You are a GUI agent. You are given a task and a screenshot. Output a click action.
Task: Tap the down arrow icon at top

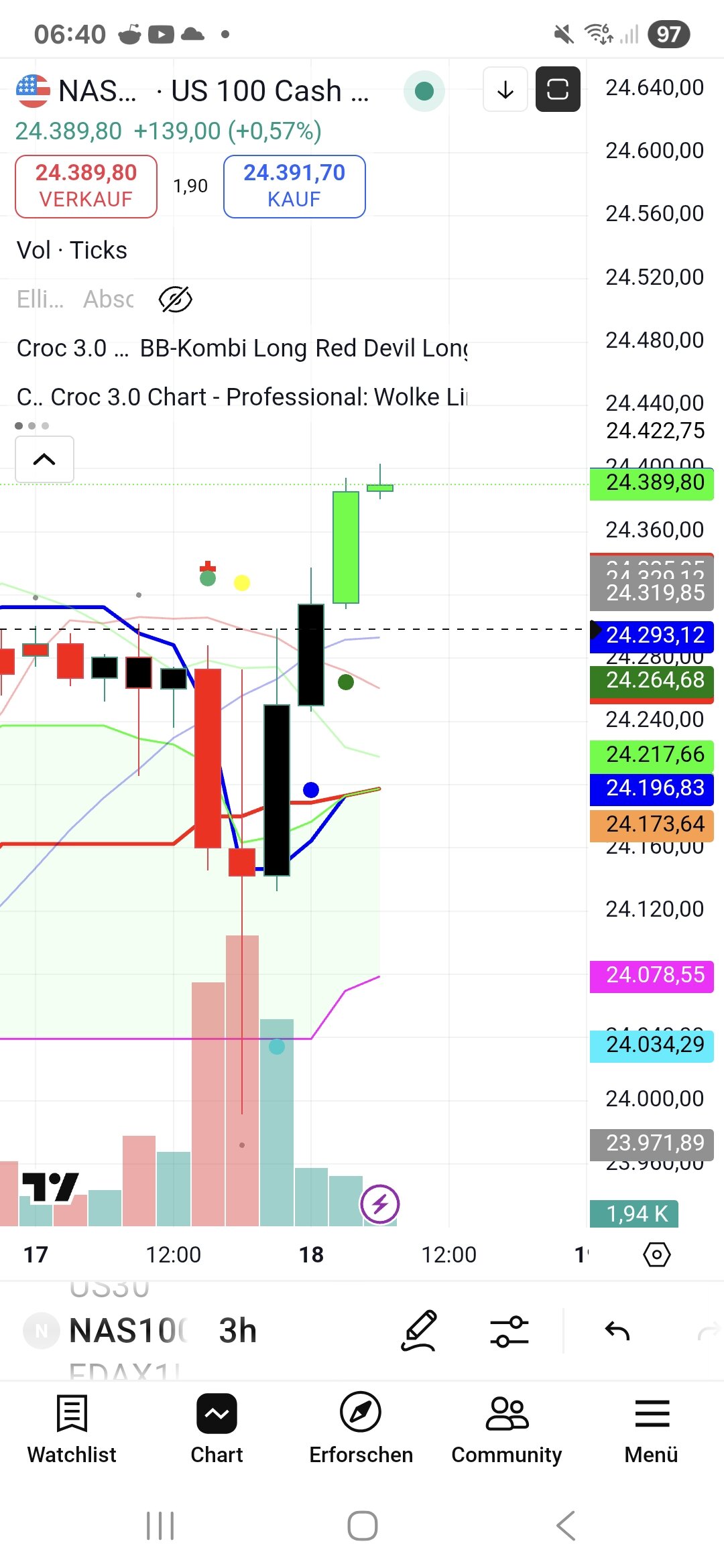pos(505,89)
